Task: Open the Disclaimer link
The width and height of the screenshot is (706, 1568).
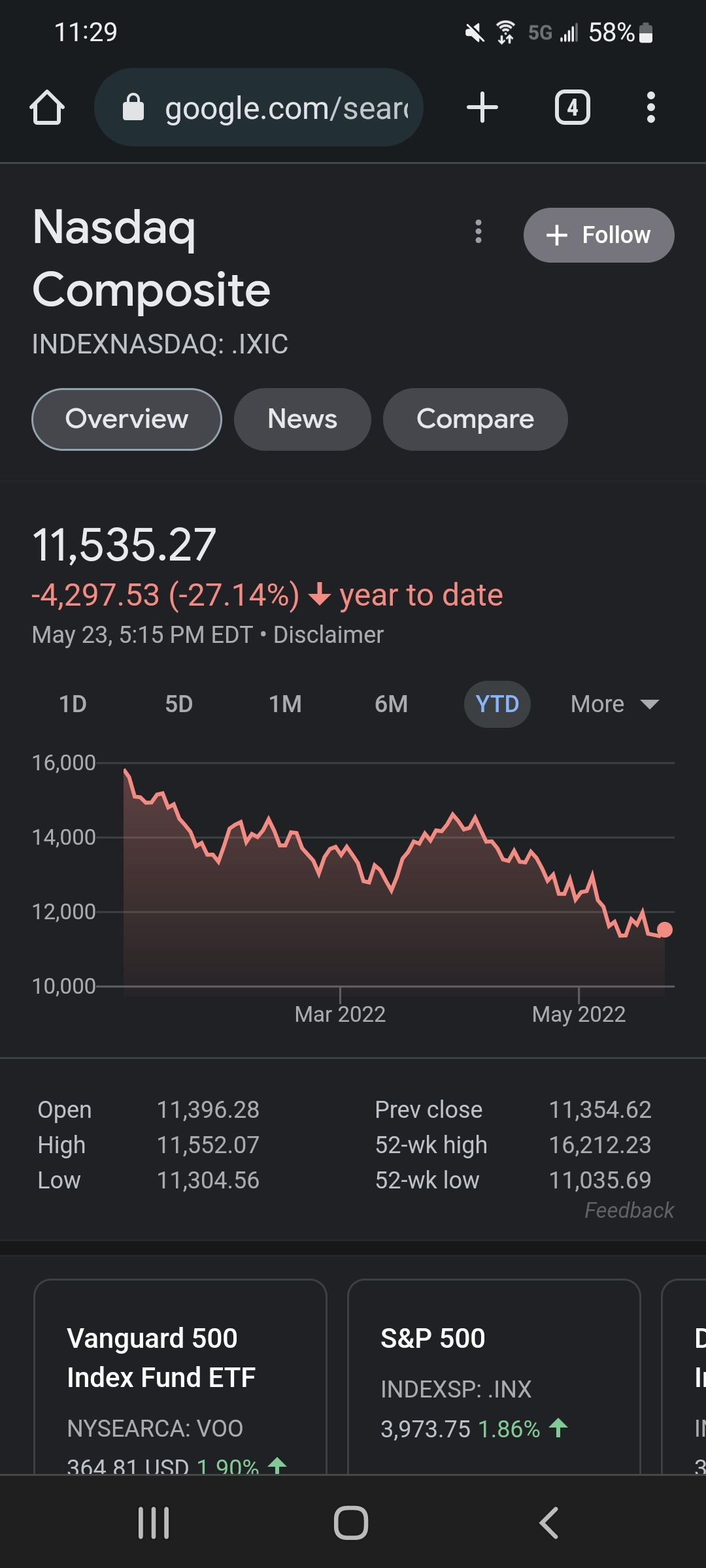Action: tap(328, 635)
